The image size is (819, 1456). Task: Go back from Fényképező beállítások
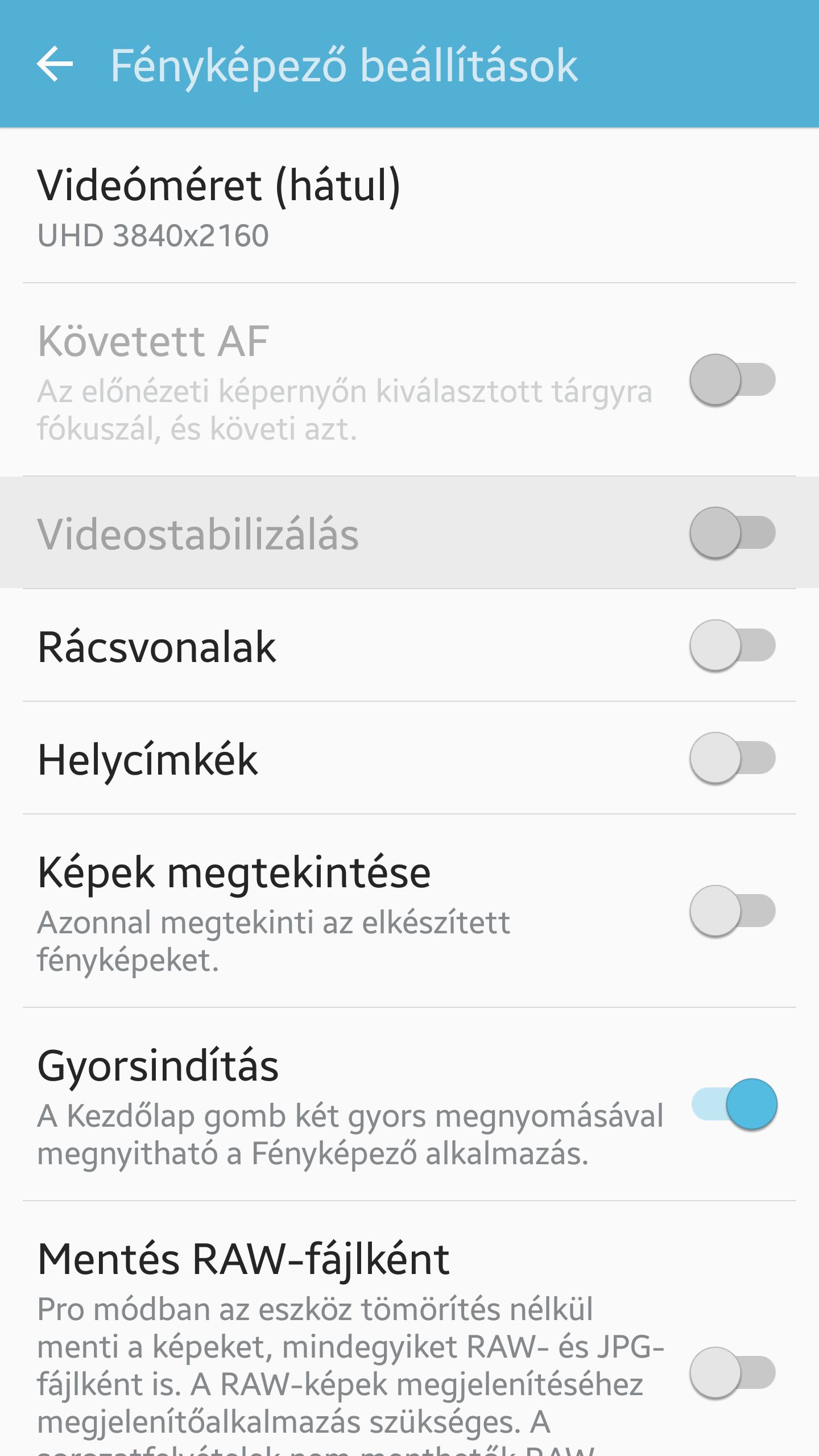(55, 64)
